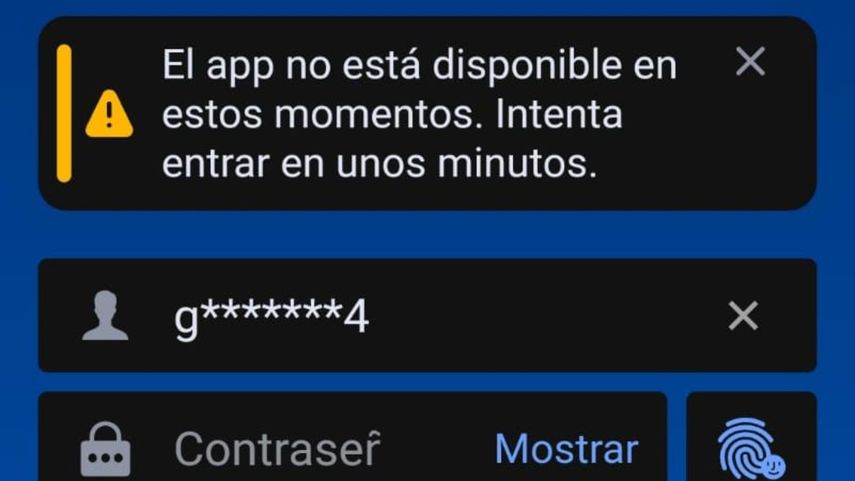Log in with the fingerprint button
855x481 pixels.
[x=750, y=447]
